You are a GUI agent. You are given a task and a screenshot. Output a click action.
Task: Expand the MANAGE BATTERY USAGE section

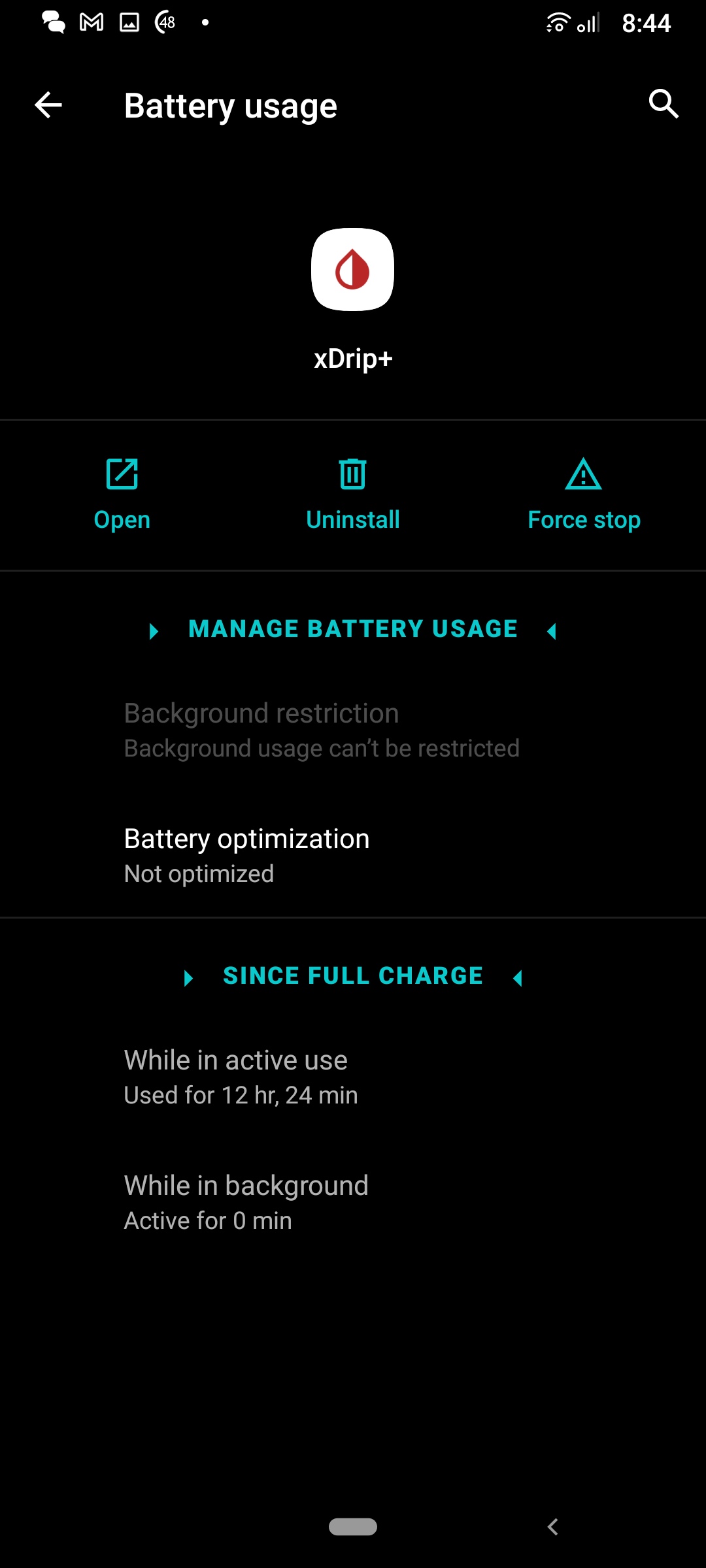353,629
